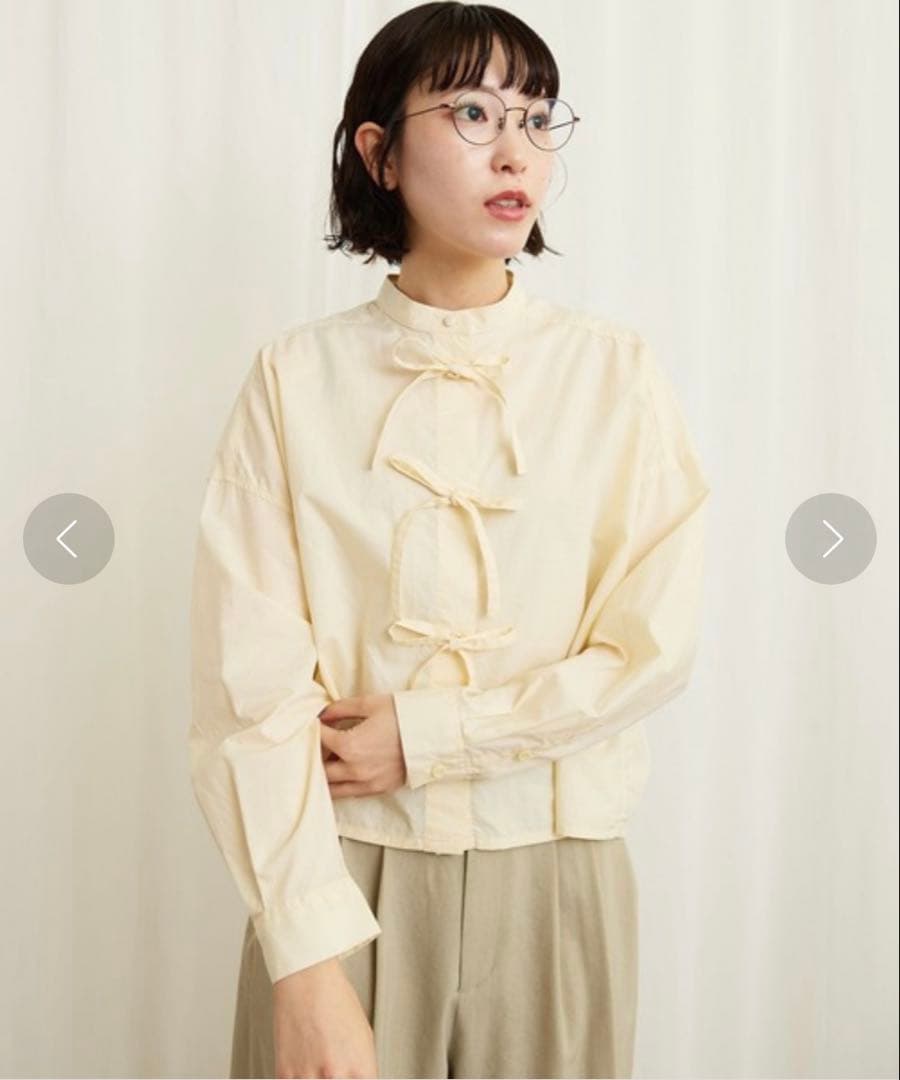The width and height of the screenshot is (900, 1080).
Task: Go to the previous product photo
Action: [68, 539]
